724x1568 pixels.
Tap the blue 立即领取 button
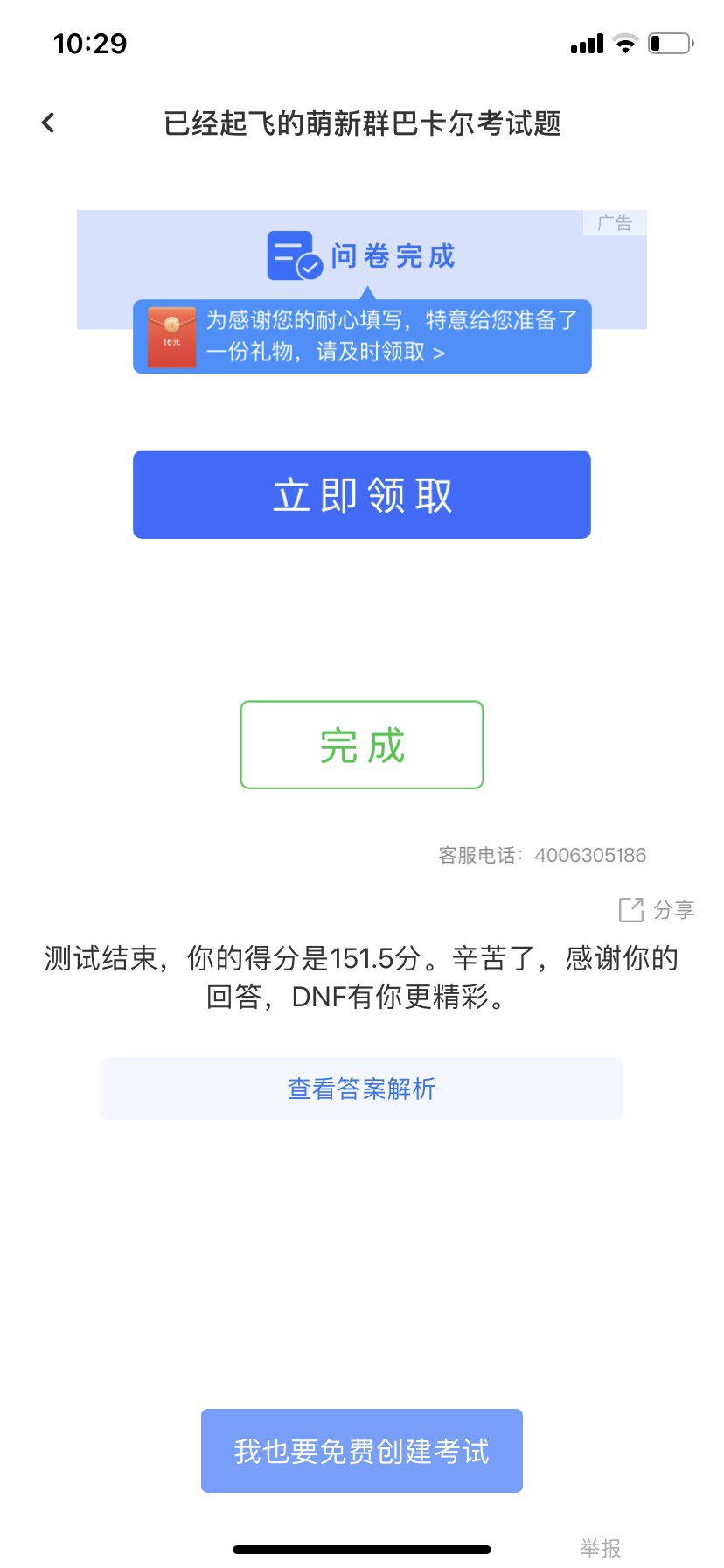[362, 494]
